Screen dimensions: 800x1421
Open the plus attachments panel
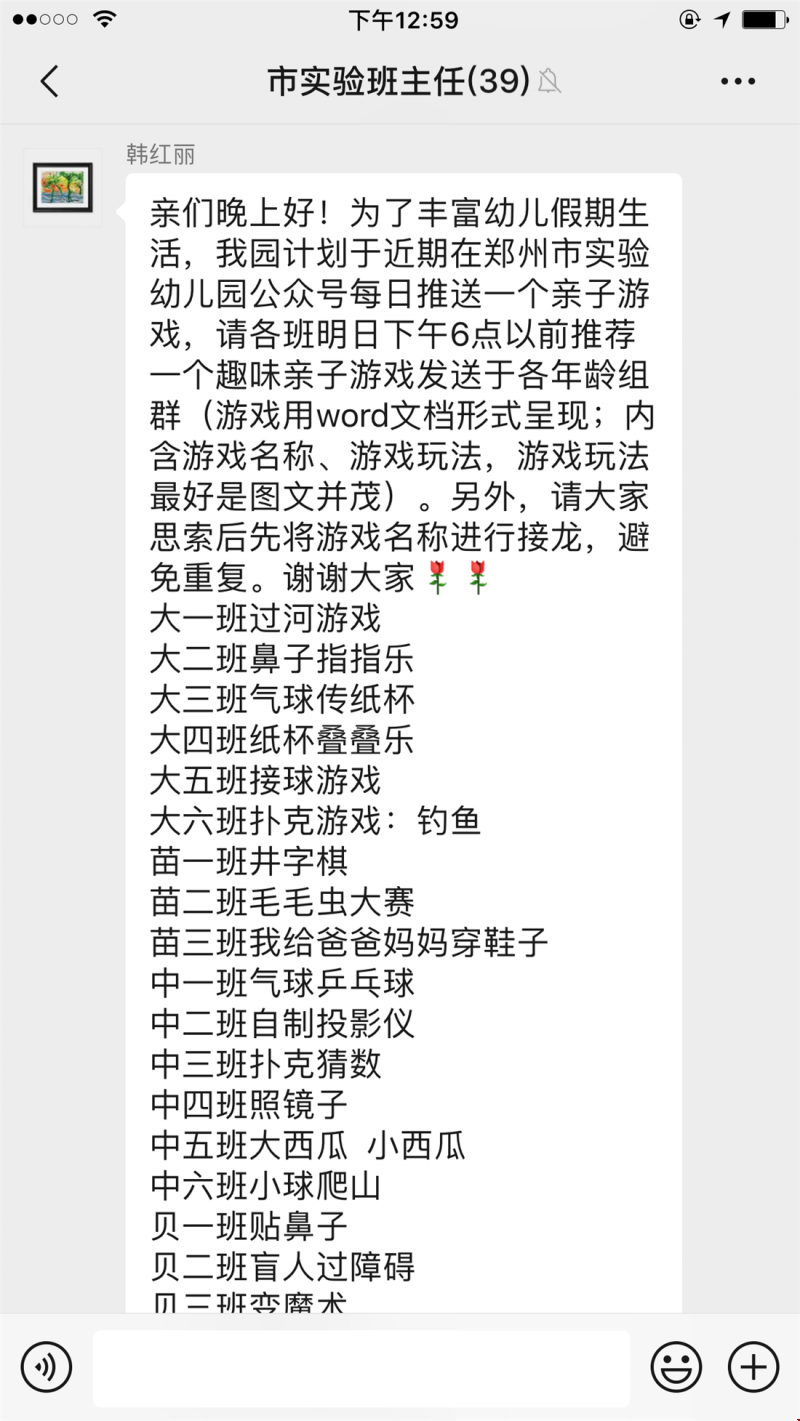(753, 1367)
